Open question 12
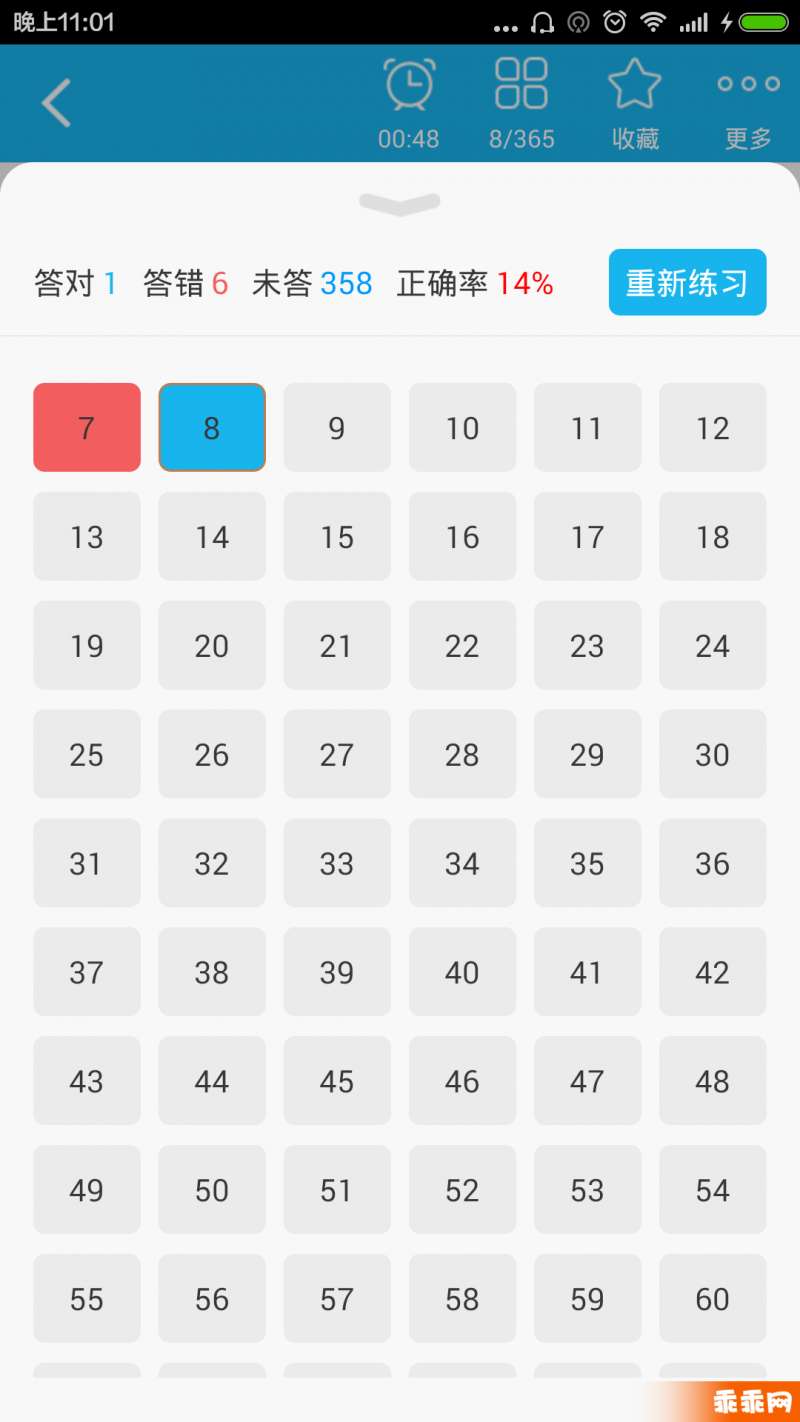This screenshot has width=800, height=1422. [x=713, y=427]
